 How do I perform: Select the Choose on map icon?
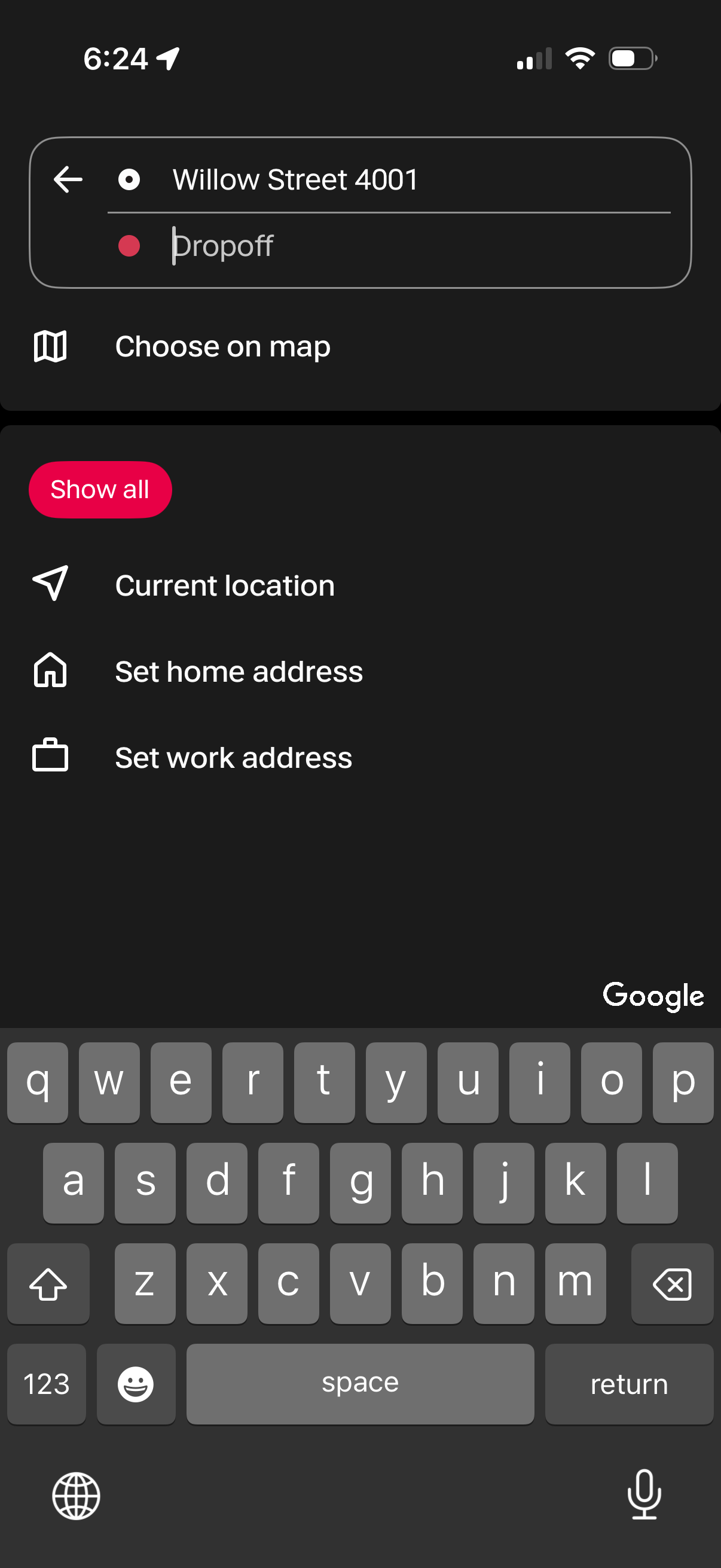(x=50, y=346)
